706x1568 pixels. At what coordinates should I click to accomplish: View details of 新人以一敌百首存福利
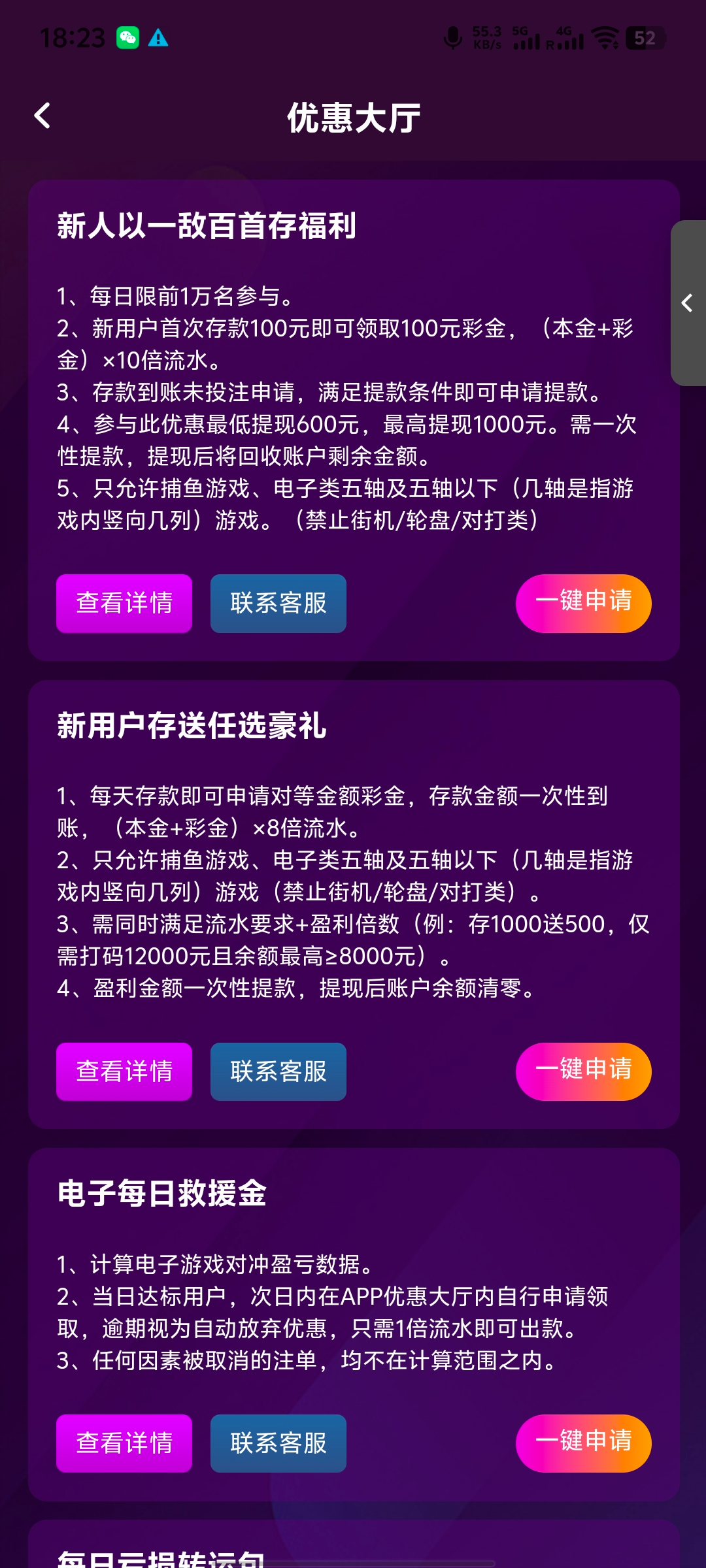124,603
